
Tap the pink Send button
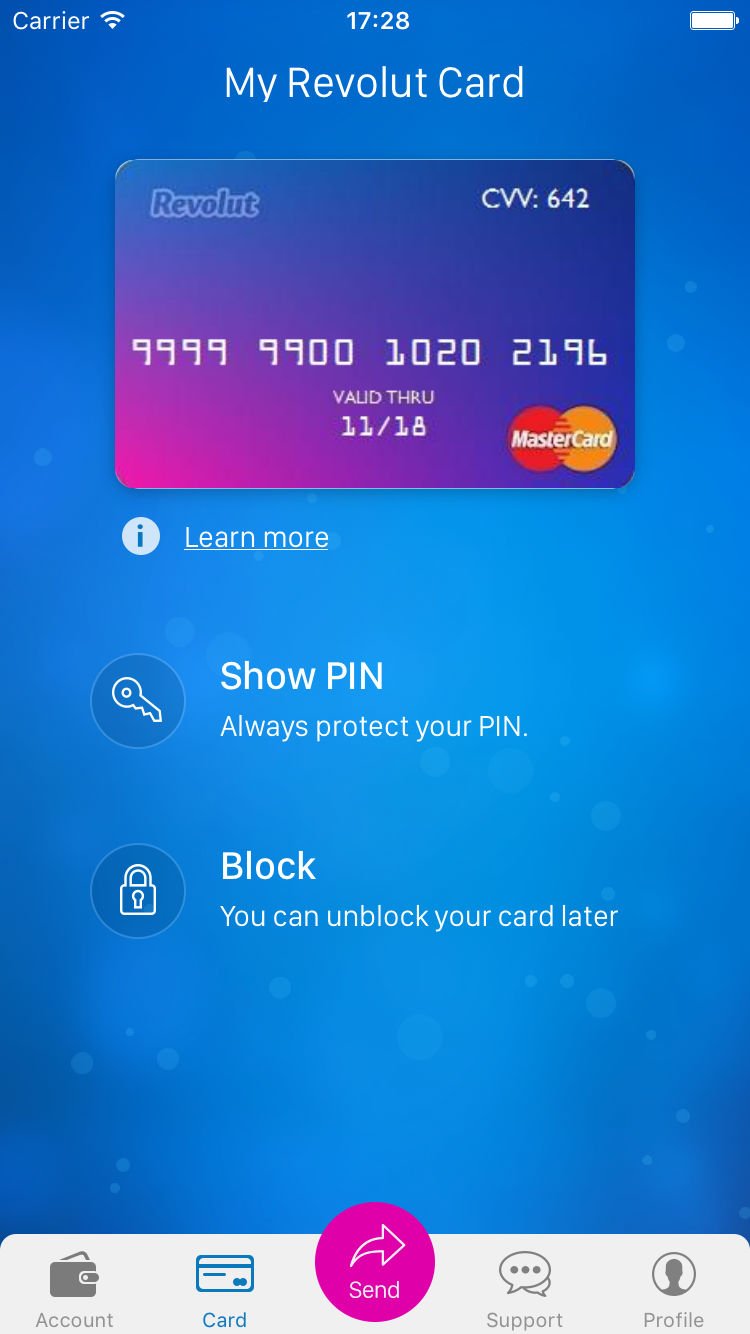click(375, 1262)
